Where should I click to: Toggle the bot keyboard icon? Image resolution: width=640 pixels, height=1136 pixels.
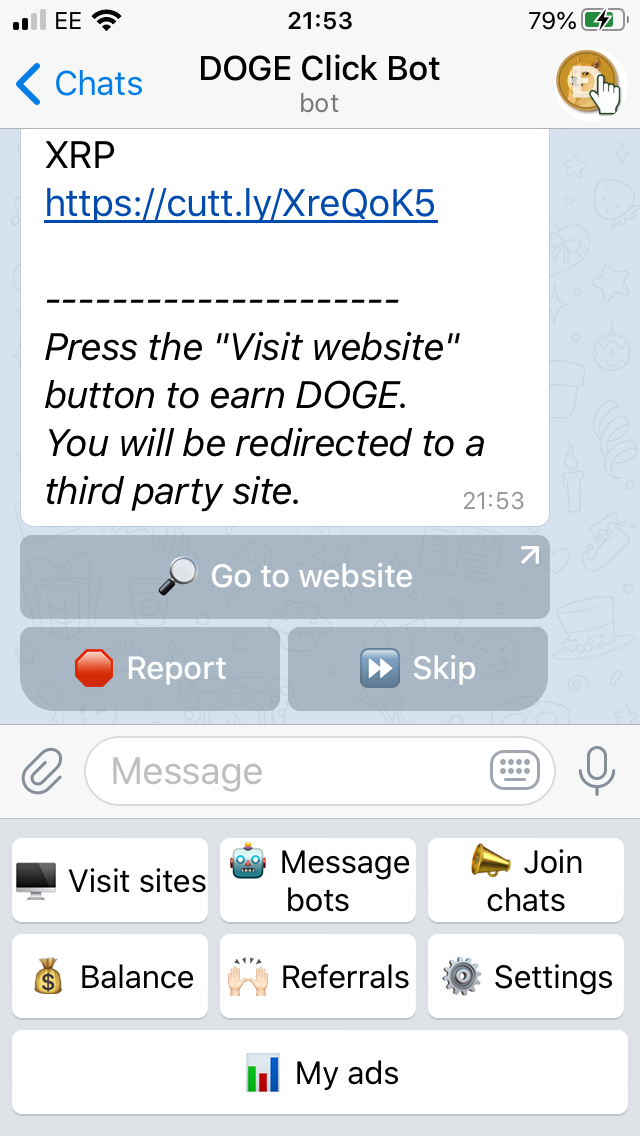(x=515, y=771)
